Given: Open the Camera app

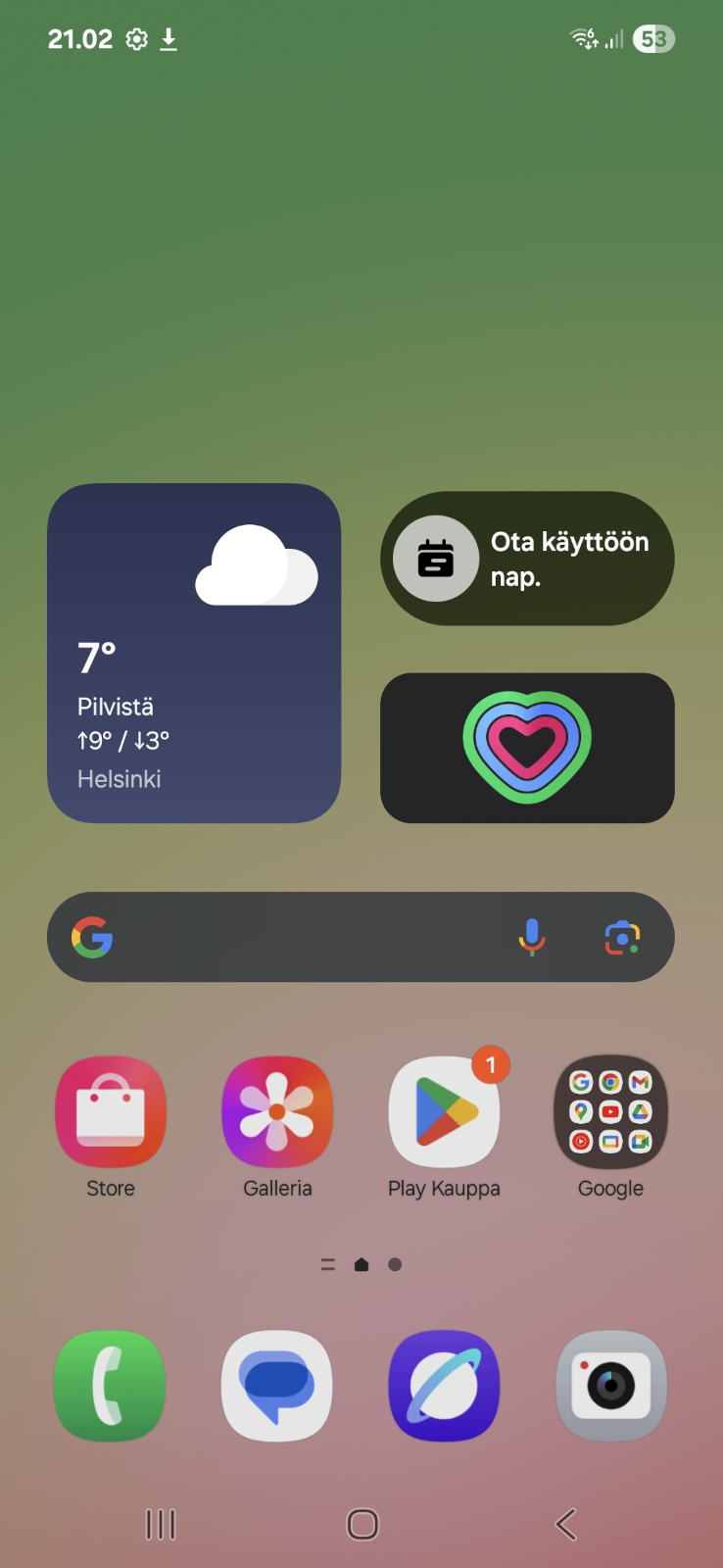Looking at the screenshot, I should pos(611,1386).
